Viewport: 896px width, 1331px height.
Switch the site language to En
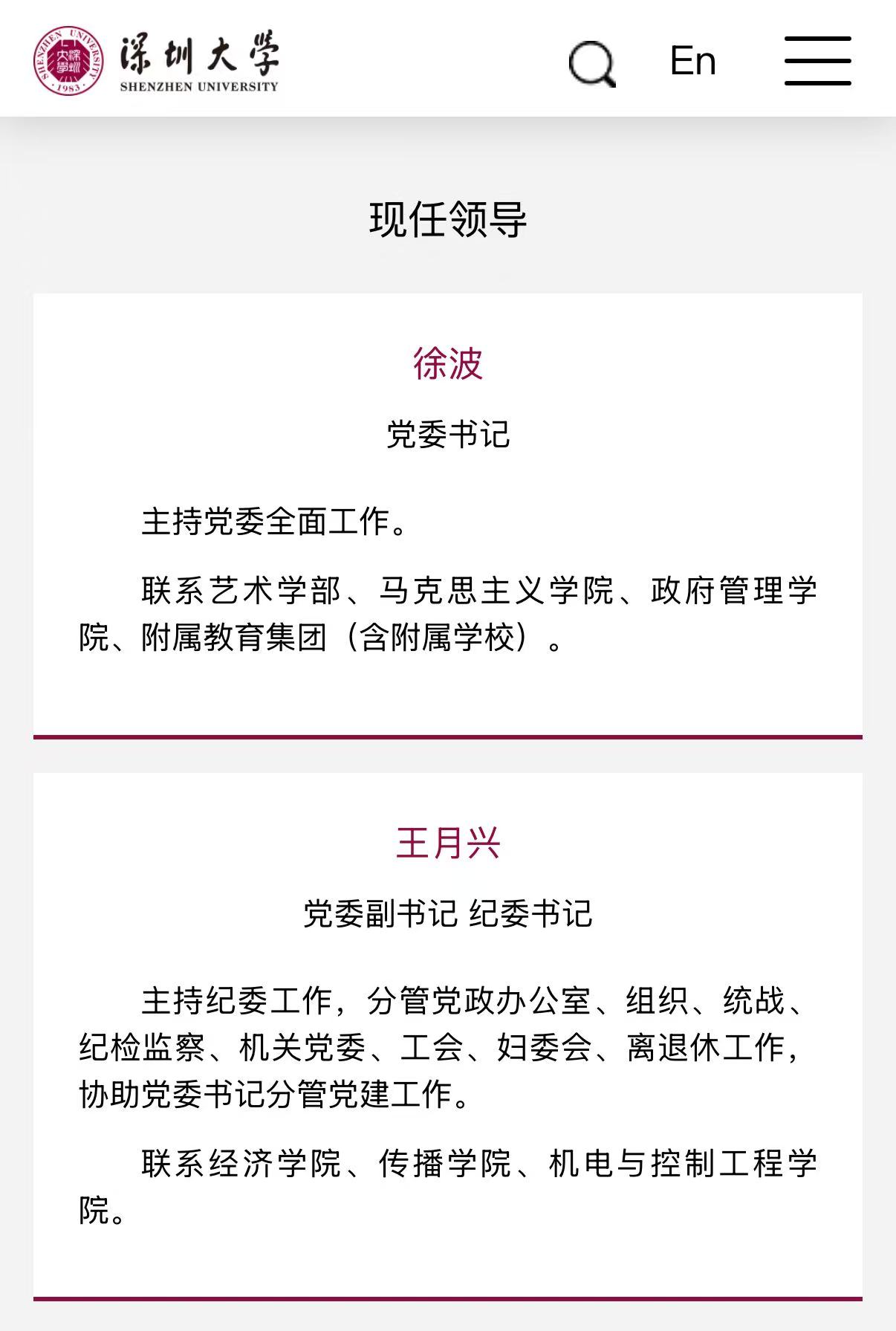(x=692, y=61)
